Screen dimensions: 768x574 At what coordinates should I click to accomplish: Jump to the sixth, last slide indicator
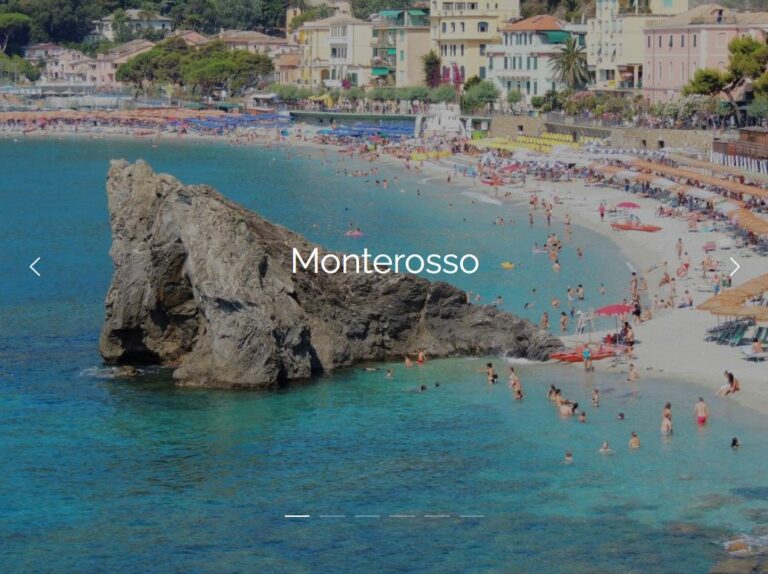(472, 516)
